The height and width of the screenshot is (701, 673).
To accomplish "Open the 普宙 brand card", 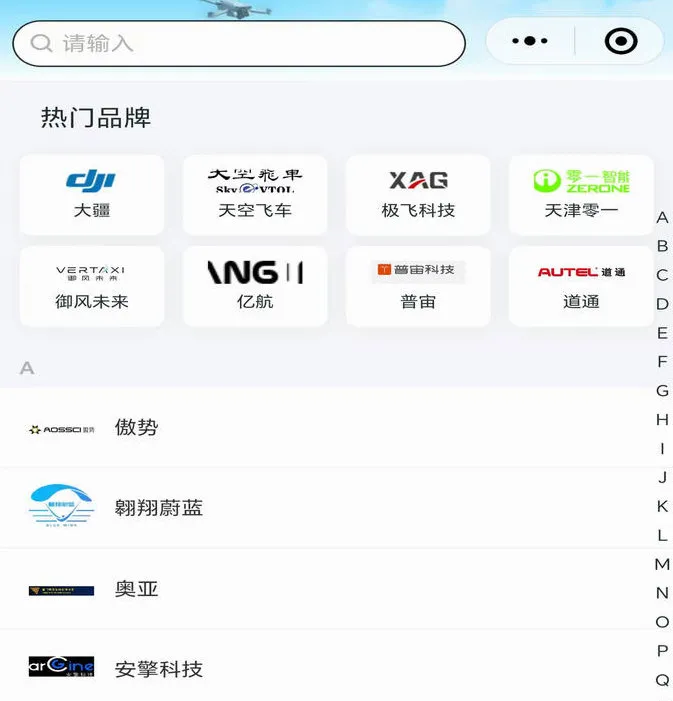I will pyautogui.click(x=418, y=286).
